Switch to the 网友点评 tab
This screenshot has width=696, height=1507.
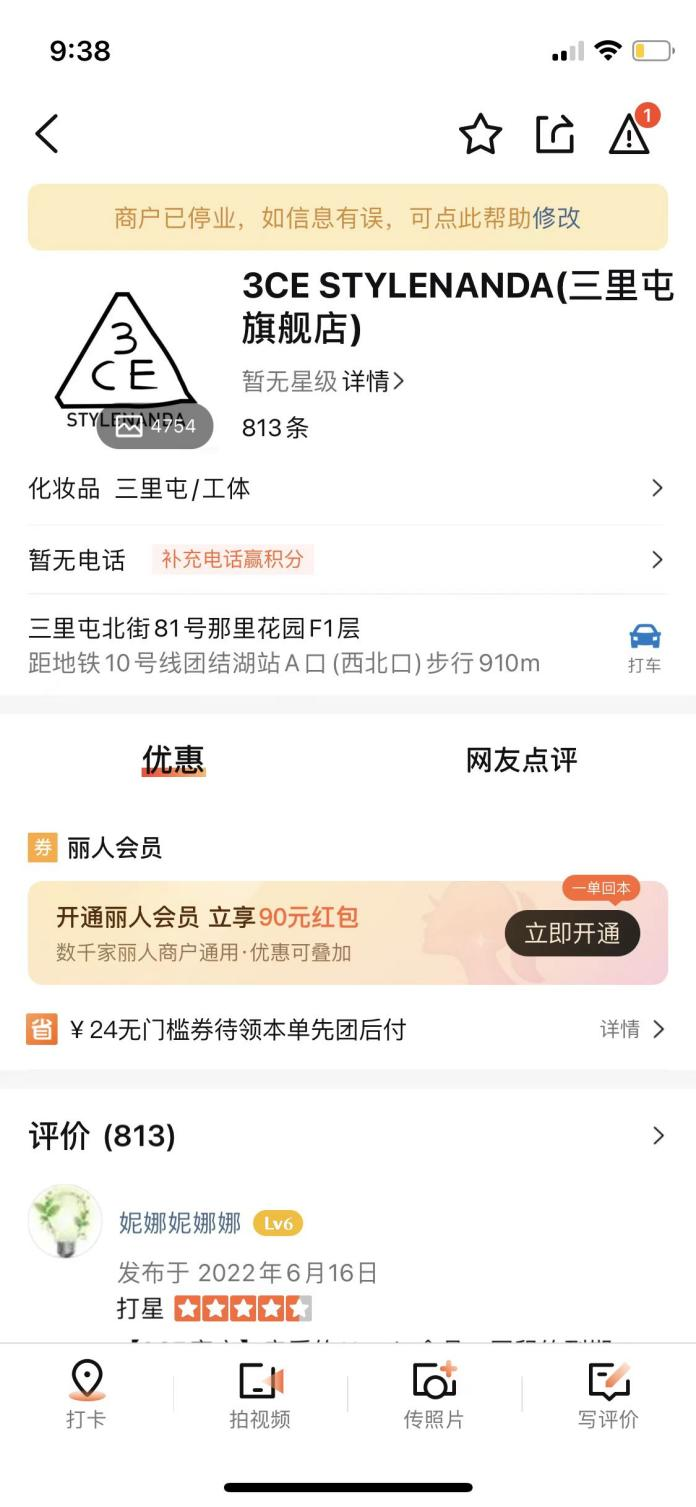point(521,760)
